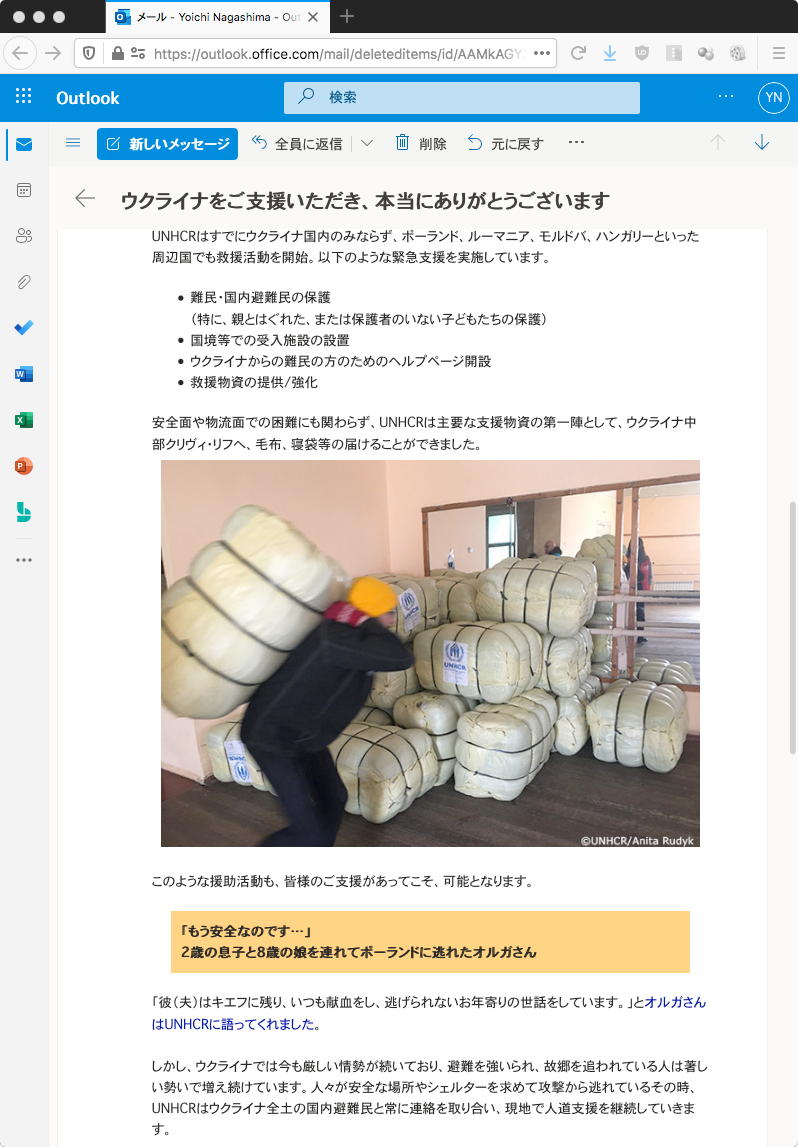Compose with 新しいメッセージ button

[x=167, y=143]
